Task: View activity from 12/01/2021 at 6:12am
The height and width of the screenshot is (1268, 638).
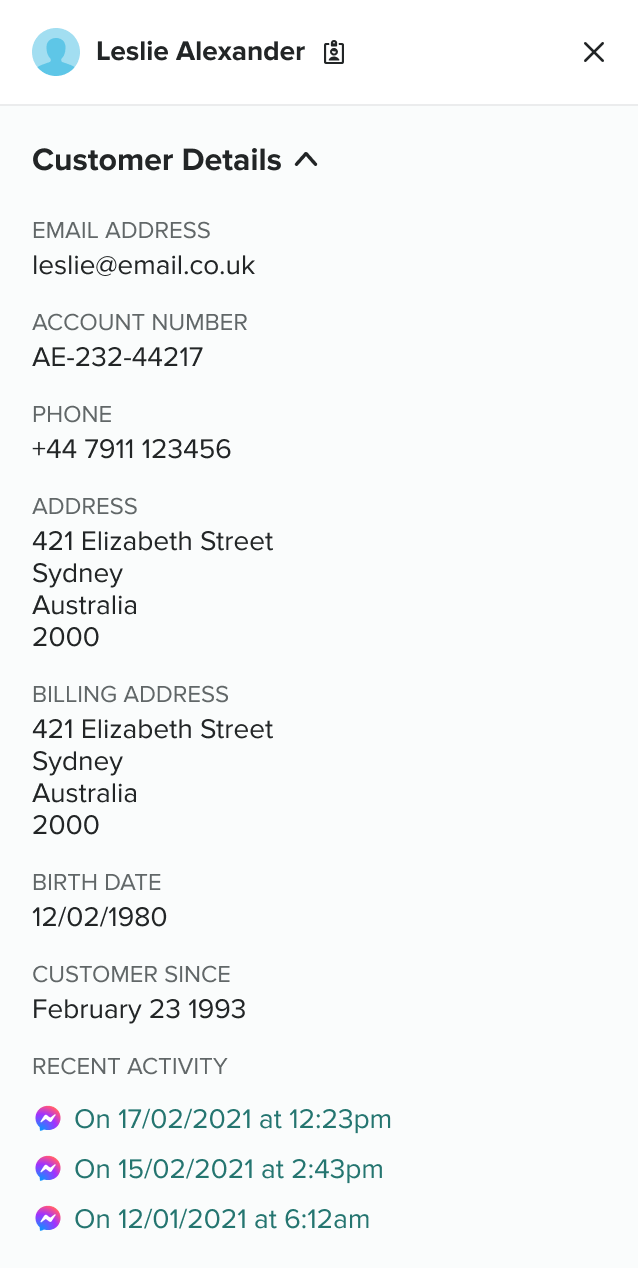Action: [x=221, y=1219]
